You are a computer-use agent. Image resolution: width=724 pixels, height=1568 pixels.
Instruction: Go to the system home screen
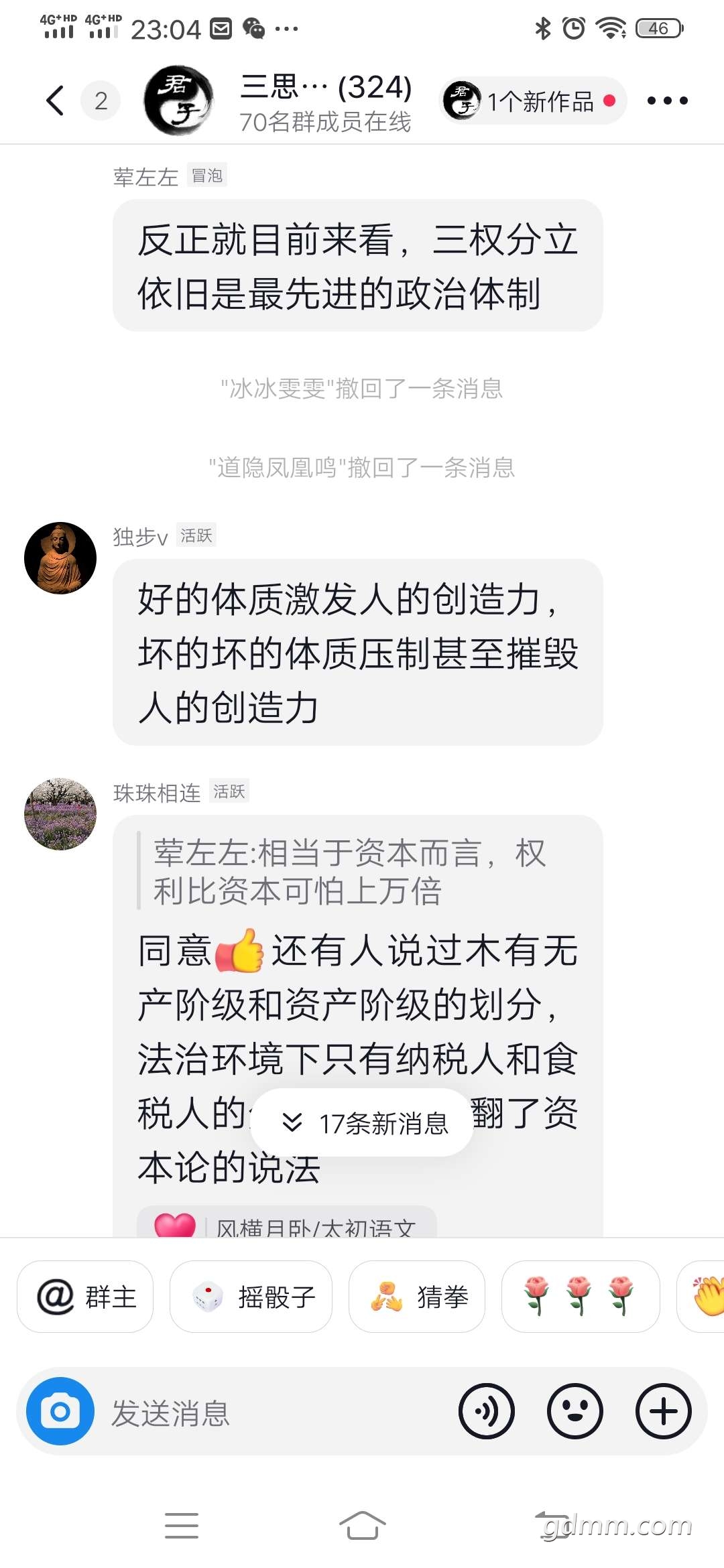pos(362,1525)
